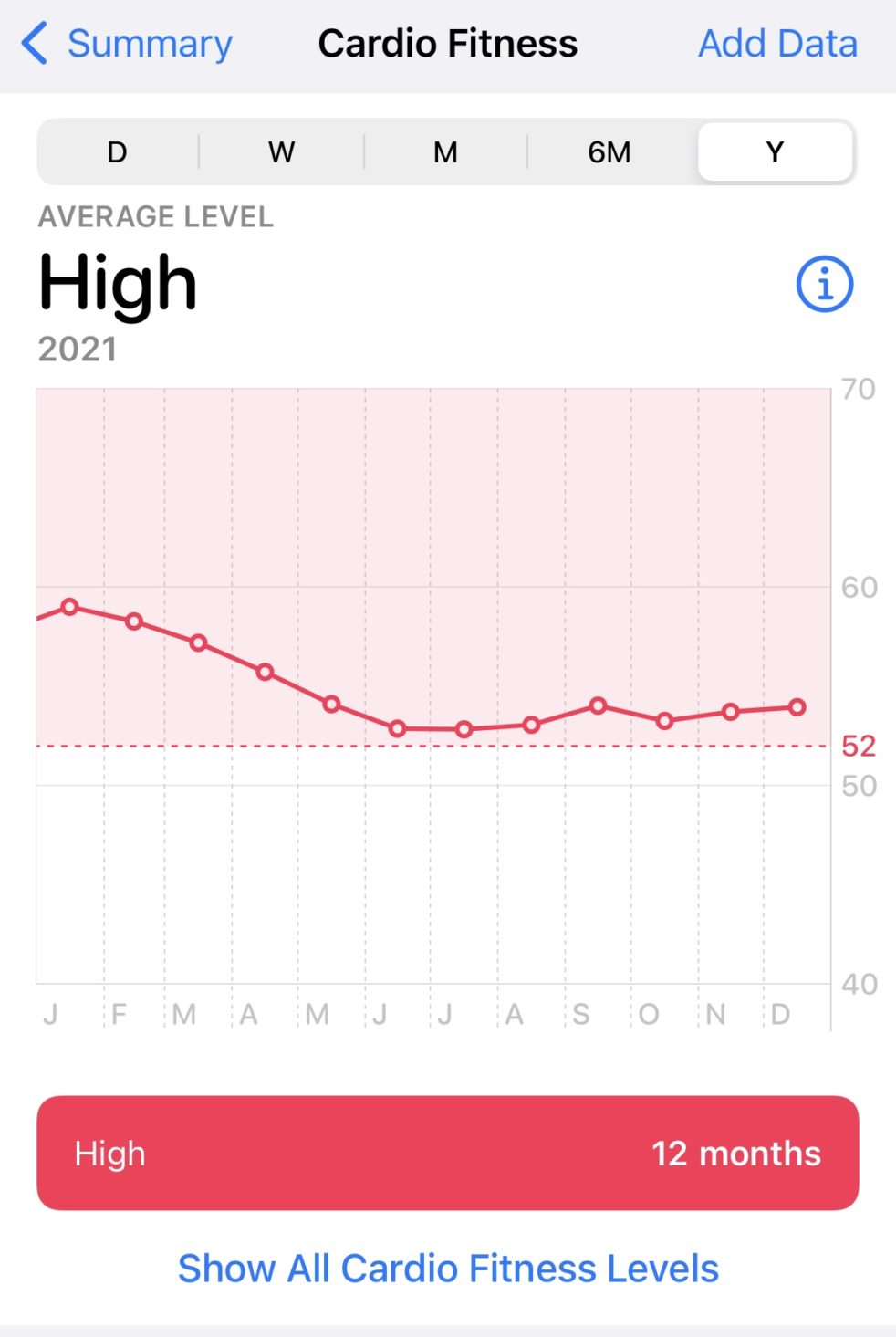
Task: Tap the back chevron arrow
Action: pos(33,43)
